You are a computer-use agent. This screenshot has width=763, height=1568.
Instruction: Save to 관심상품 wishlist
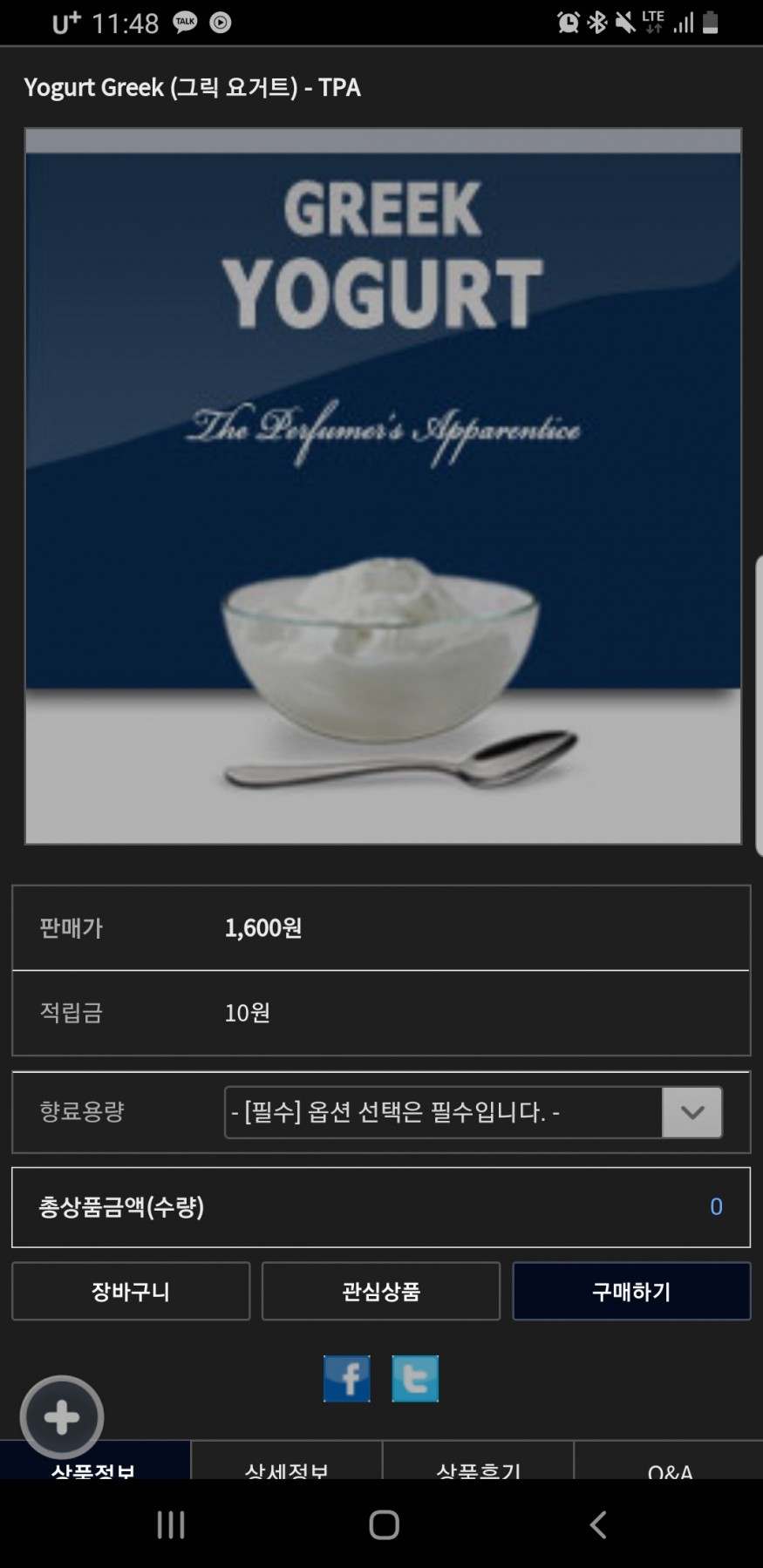(x=381, y=1291)
